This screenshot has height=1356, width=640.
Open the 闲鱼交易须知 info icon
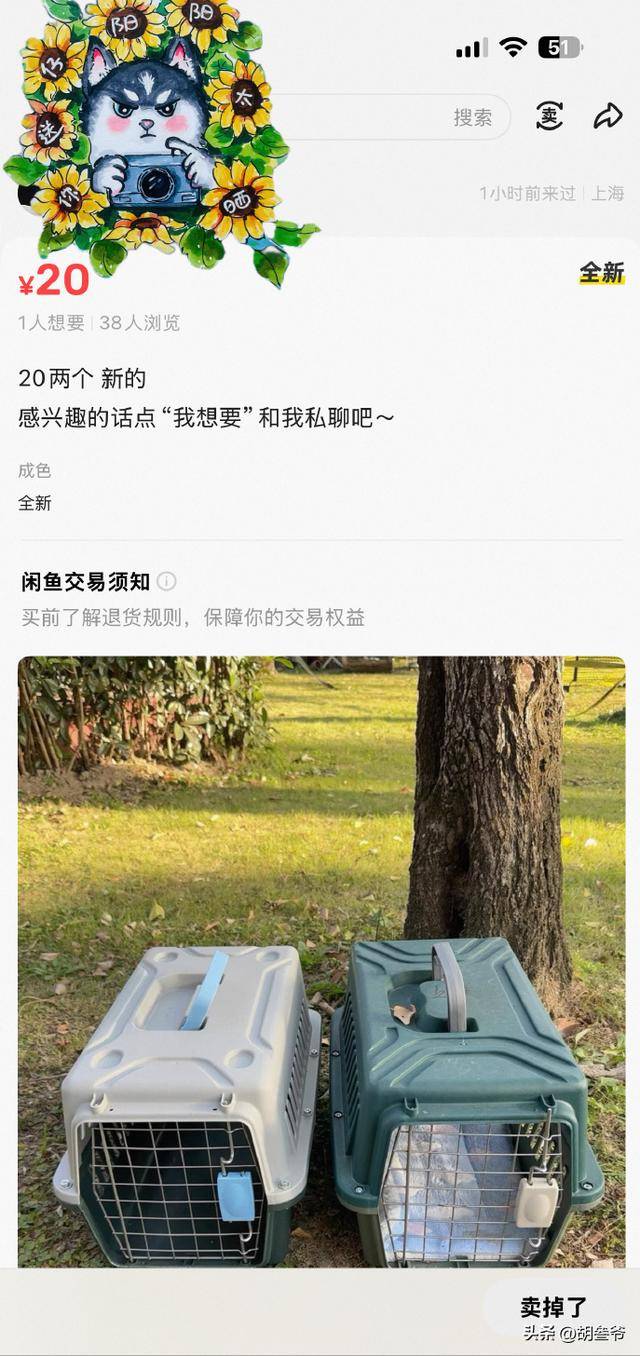167,581
